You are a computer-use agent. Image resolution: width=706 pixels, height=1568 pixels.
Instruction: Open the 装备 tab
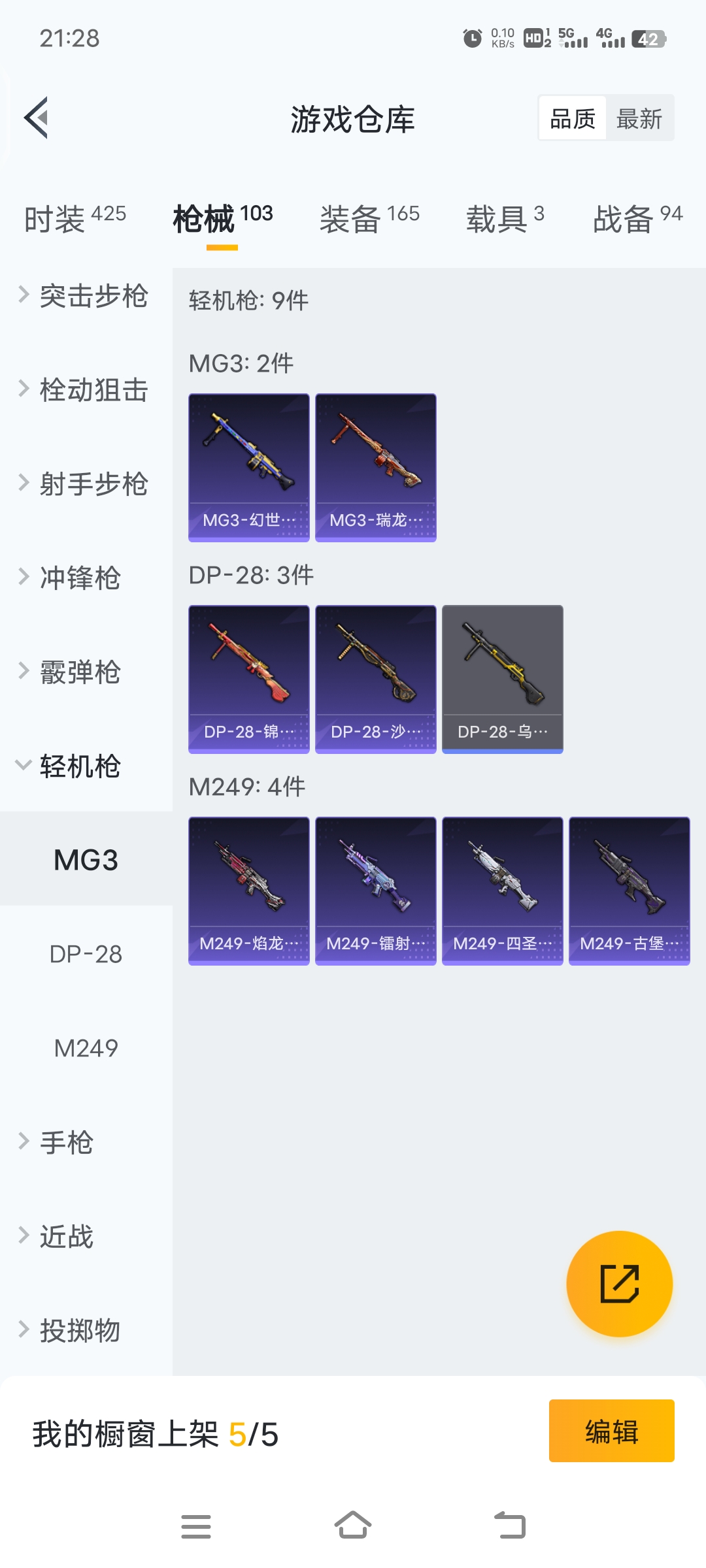(x=369, y=219)
